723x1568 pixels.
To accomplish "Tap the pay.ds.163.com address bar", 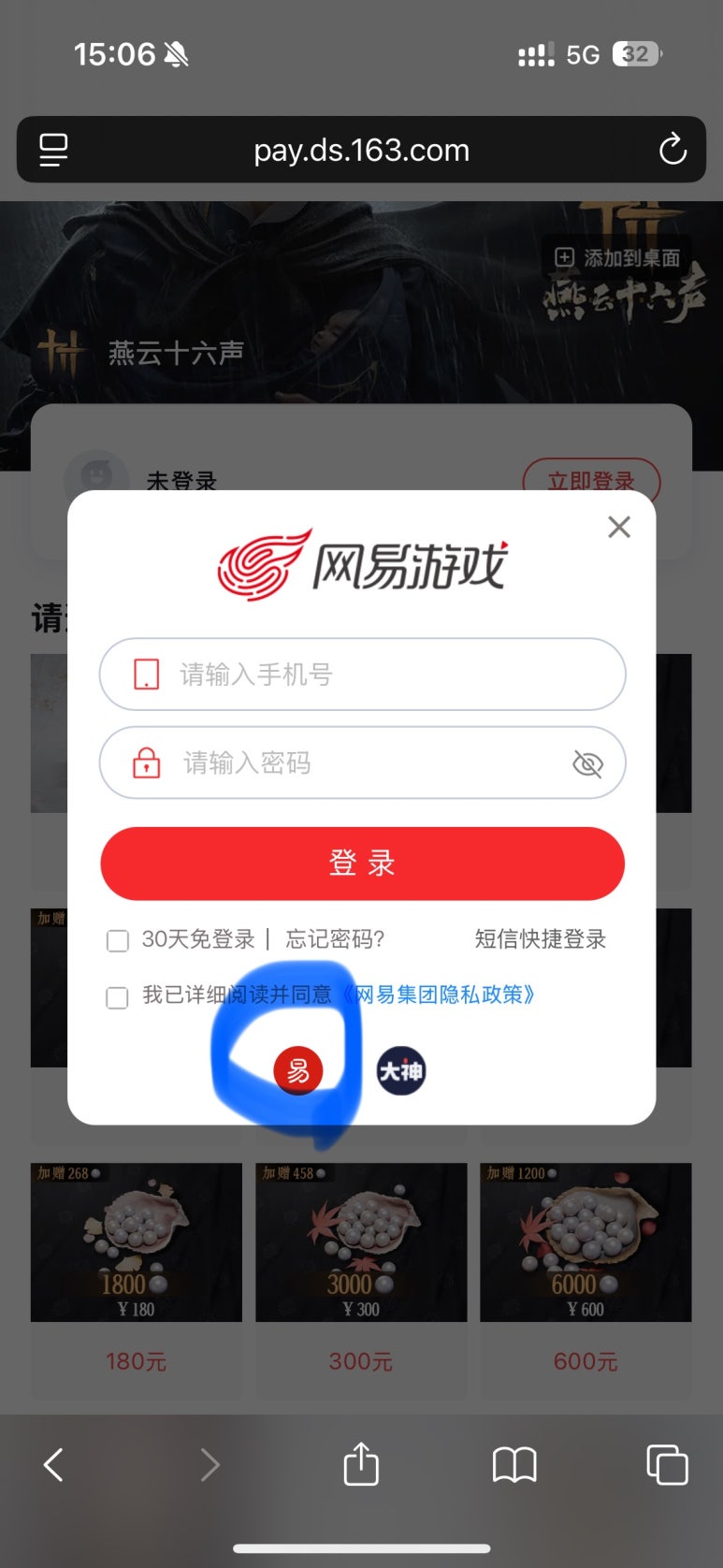I will (361, 150).
